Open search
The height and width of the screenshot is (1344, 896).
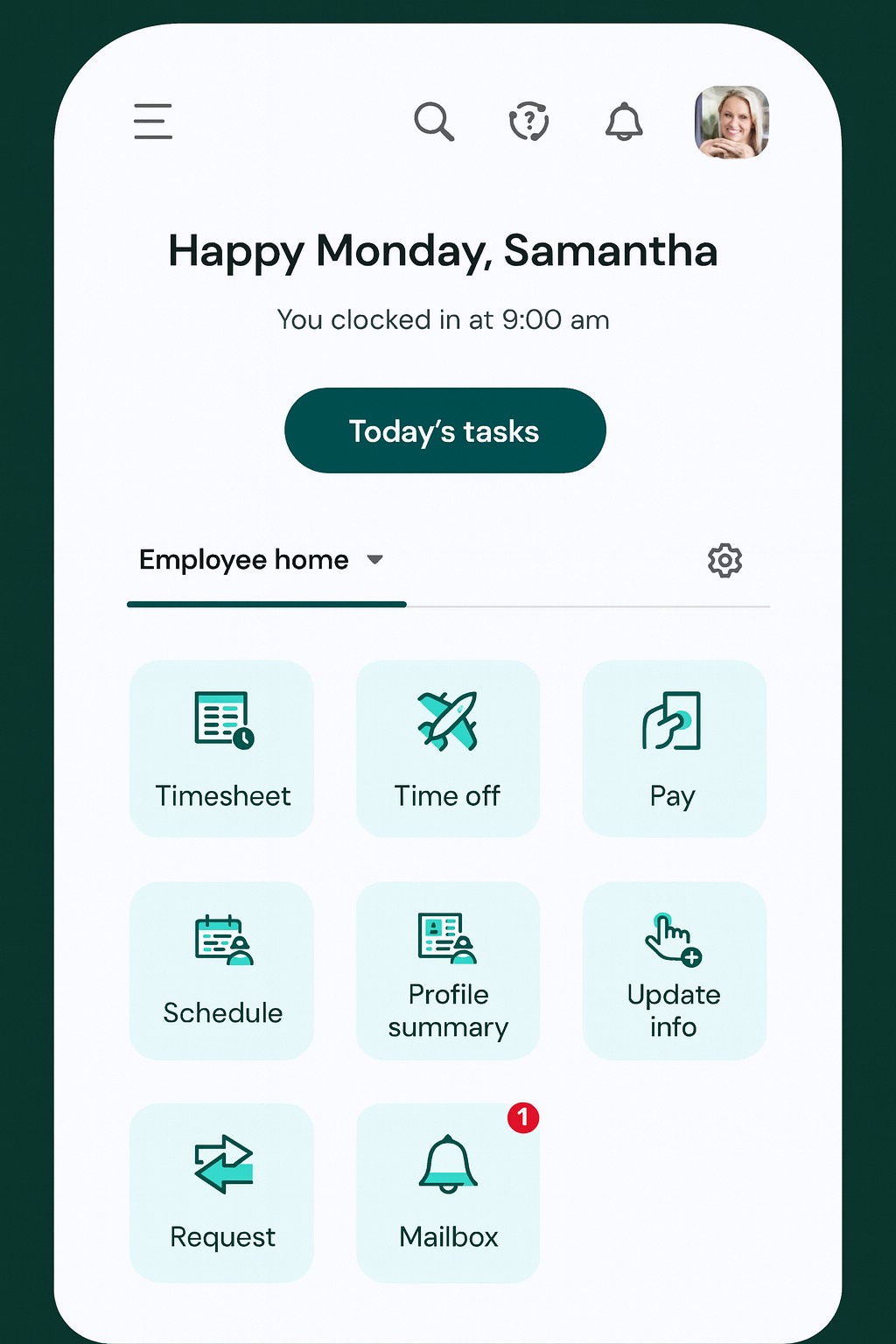434,122
